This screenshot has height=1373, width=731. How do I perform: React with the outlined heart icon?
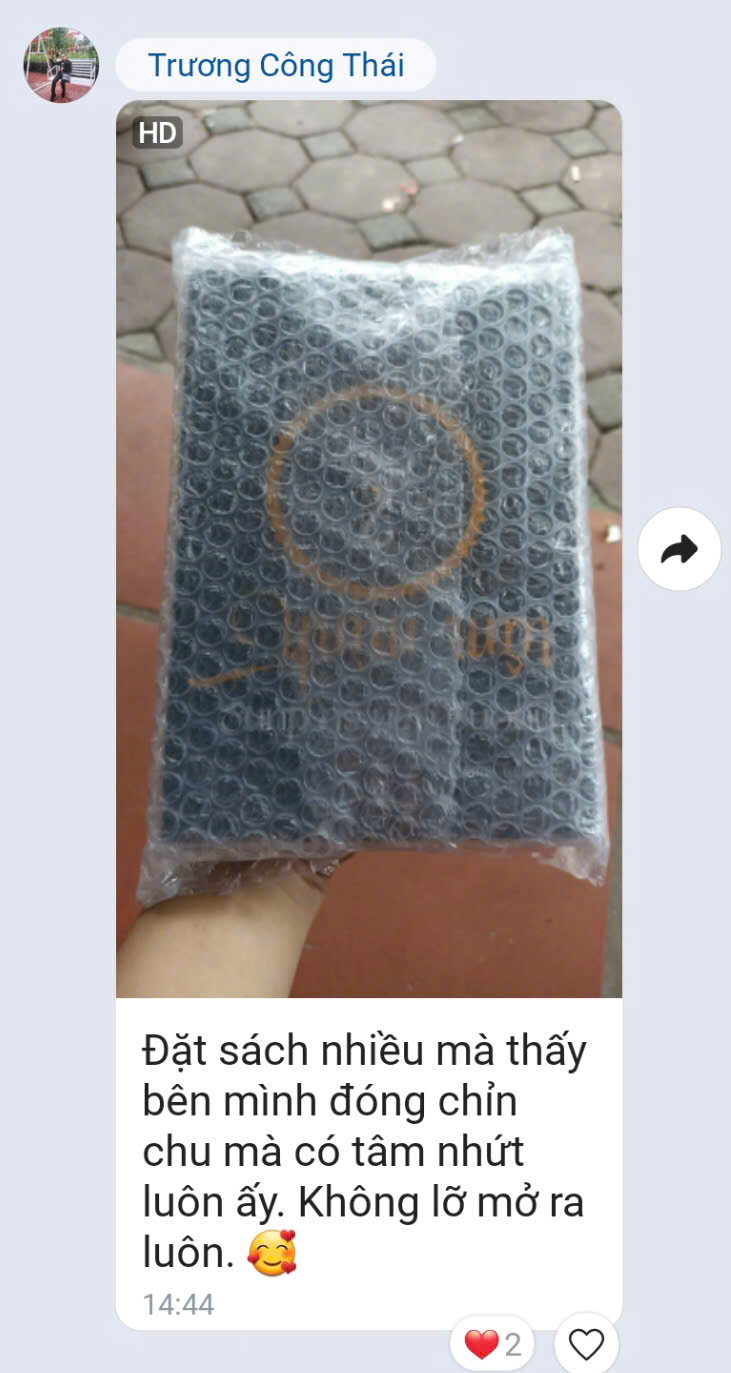(586, 1345)
